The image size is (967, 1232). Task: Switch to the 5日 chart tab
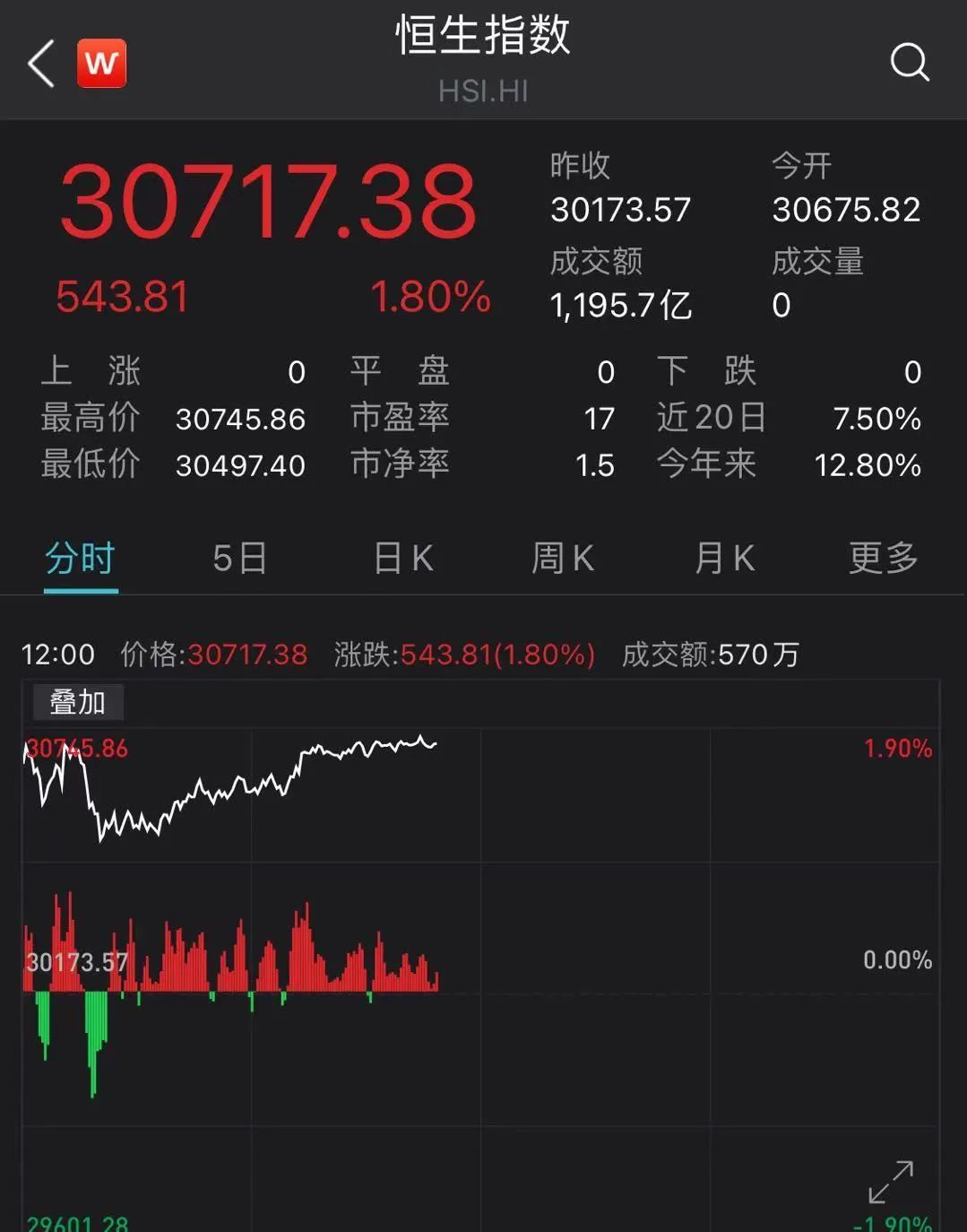point(239,559)
